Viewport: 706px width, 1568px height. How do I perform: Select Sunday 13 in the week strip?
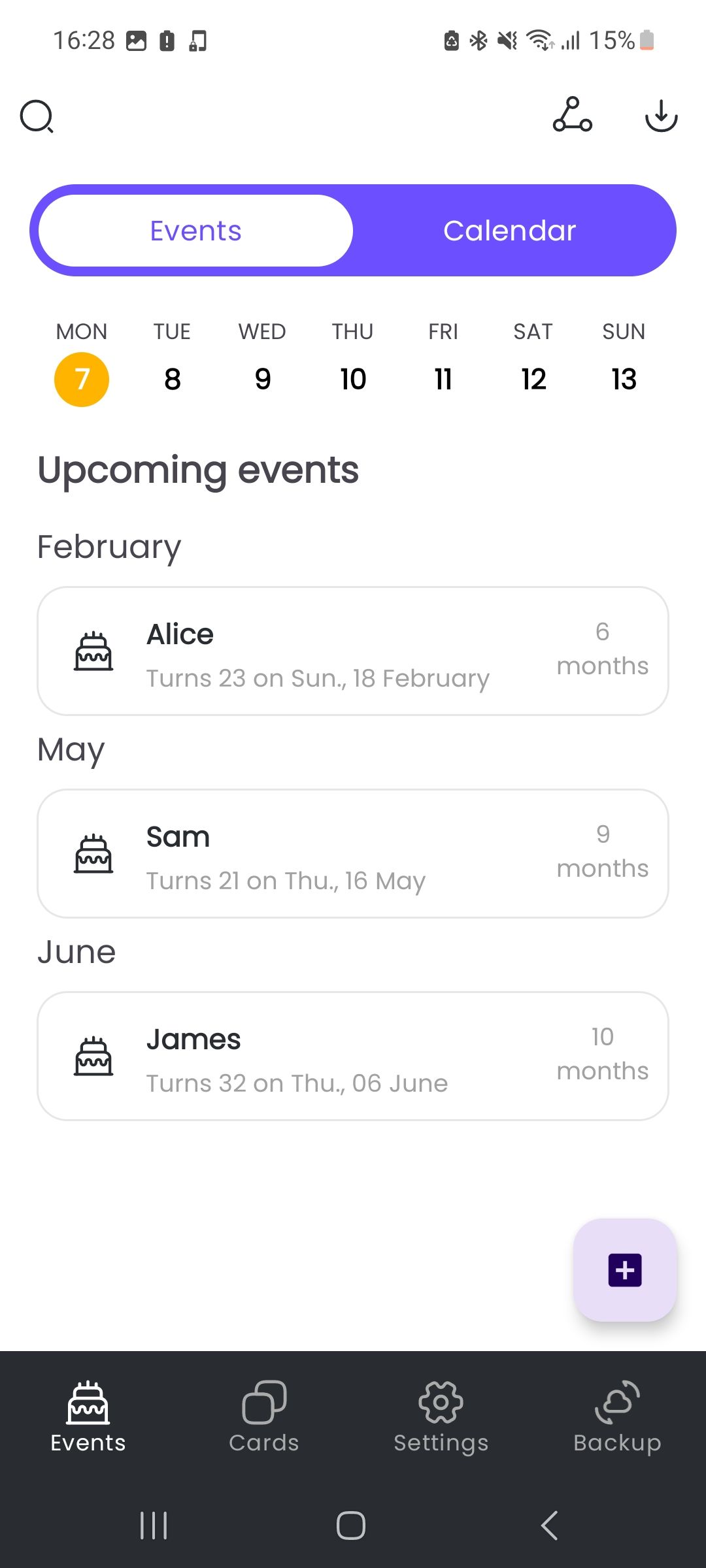coord(624,379)
